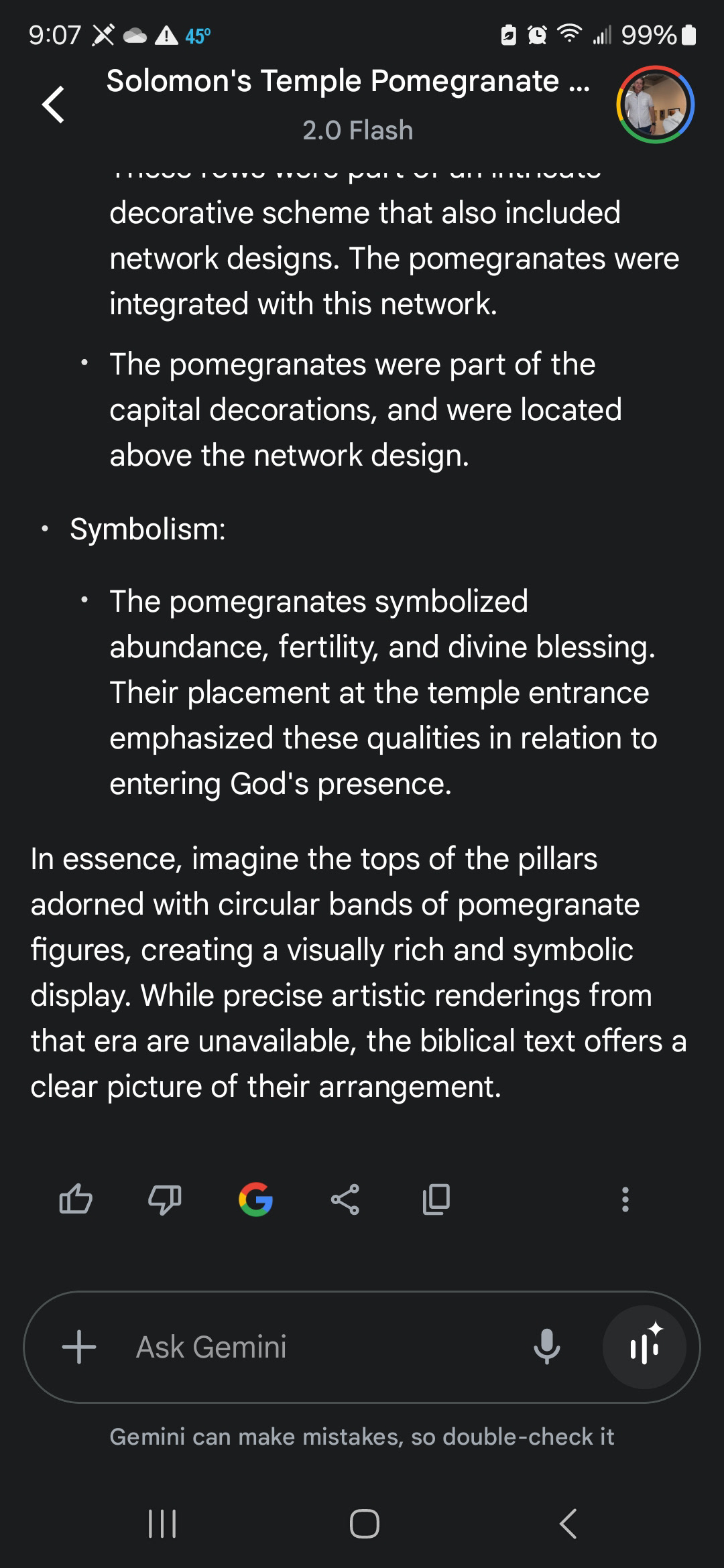Copy the response text
The height and width of the screenshot is (1568, 724).
click(436, 1199)
